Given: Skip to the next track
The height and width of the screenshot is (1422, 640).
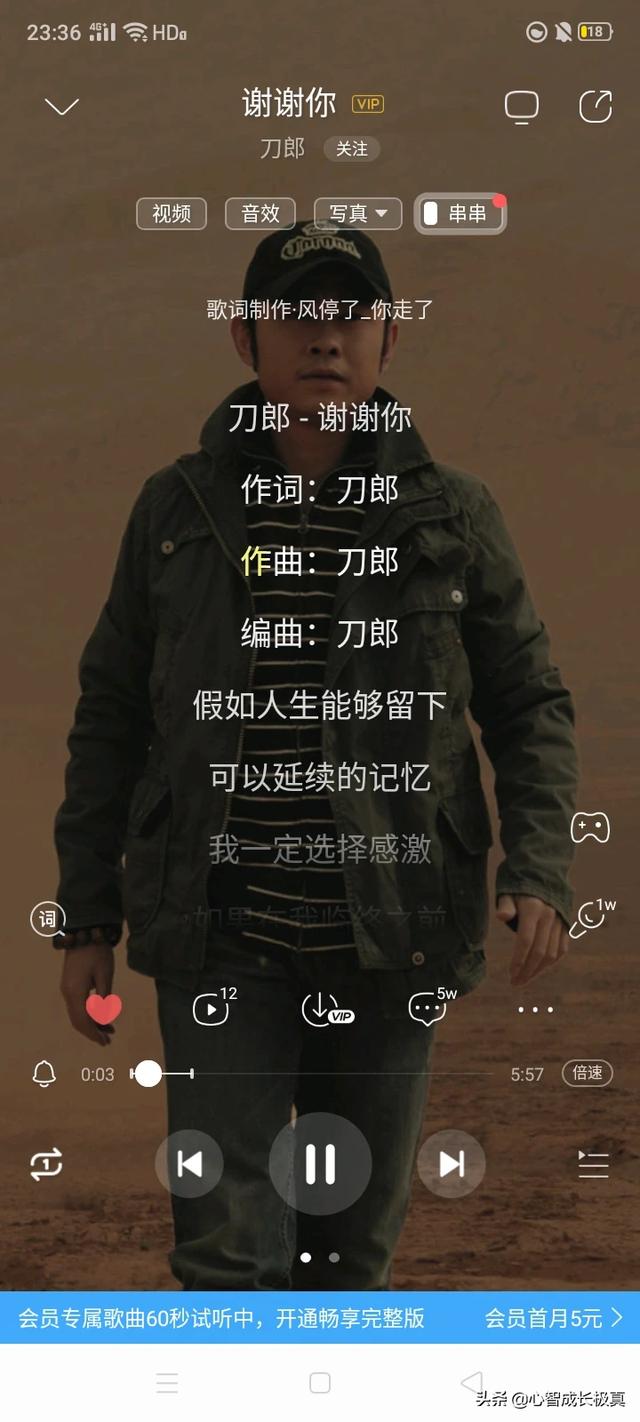Looking at the screenshot, I should [451, 1163].
